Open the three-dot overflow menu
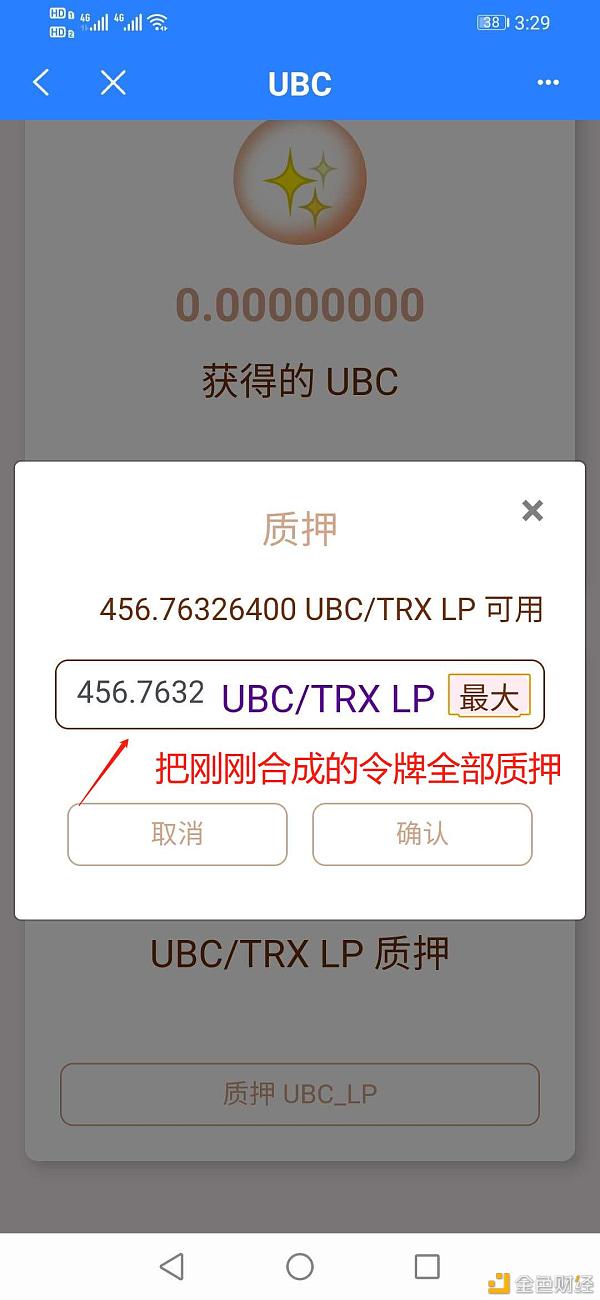This screenshot has width=600, height=1300. coord(548,83)
